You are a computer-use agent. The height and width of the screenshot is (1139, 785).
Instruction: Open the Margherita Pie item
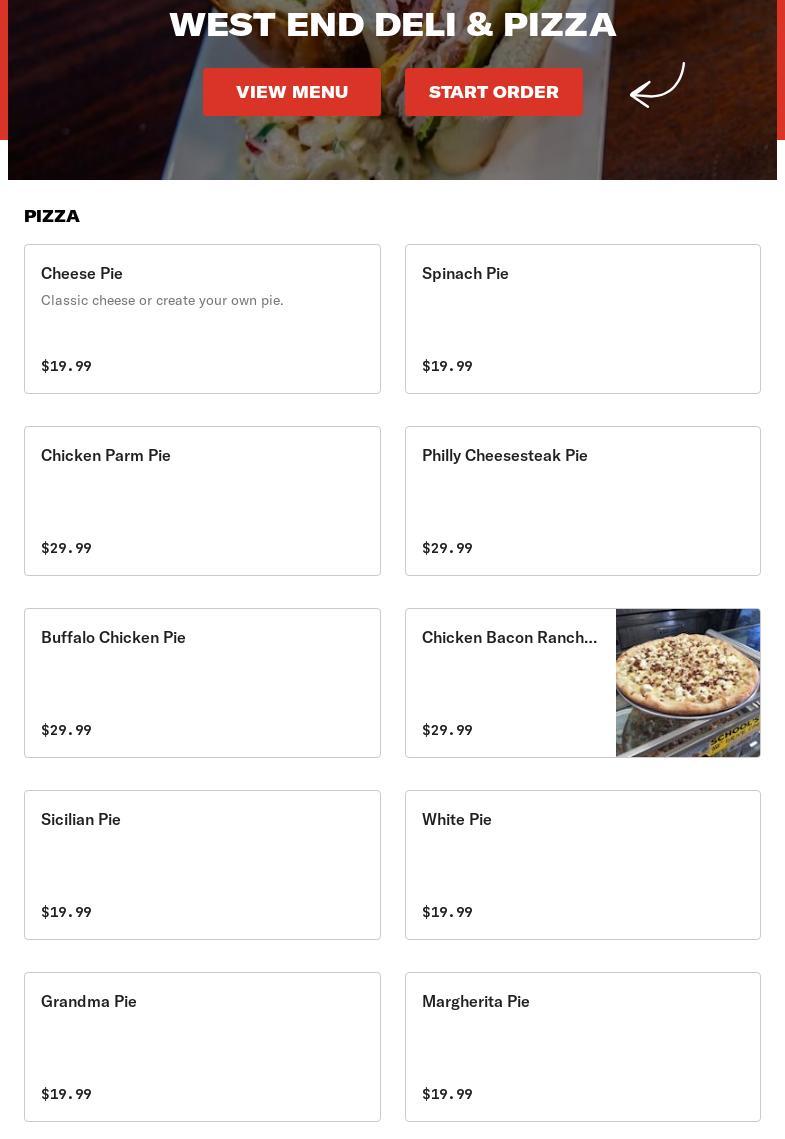[582, 1047]
